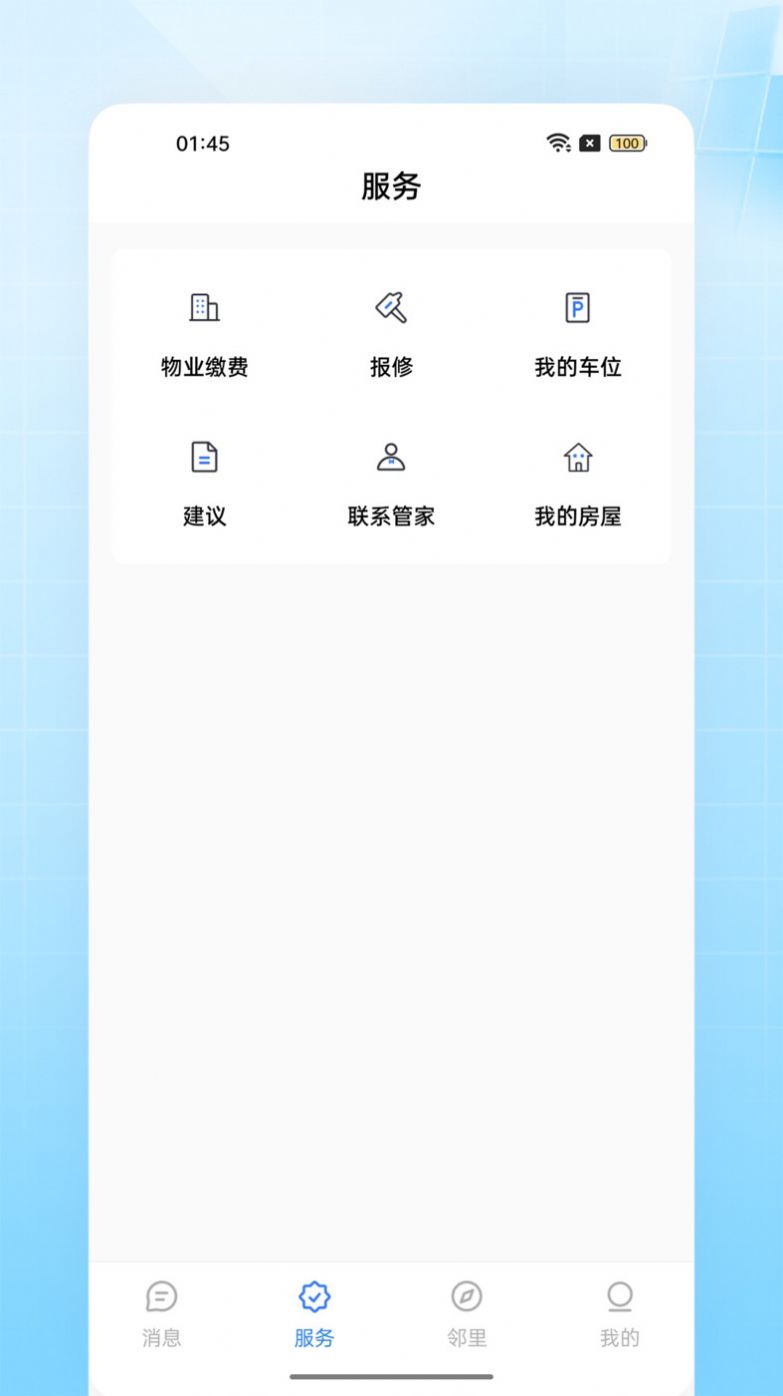Tap the 联系管家 person icon

click(391, 458)
